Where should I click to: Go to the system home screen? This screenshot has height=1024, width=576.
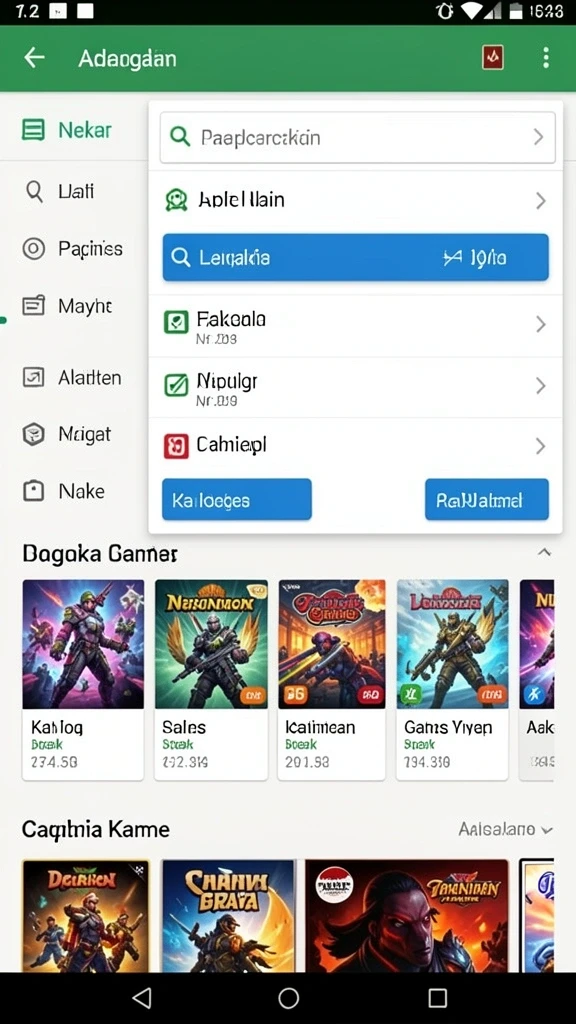point(289,997)
